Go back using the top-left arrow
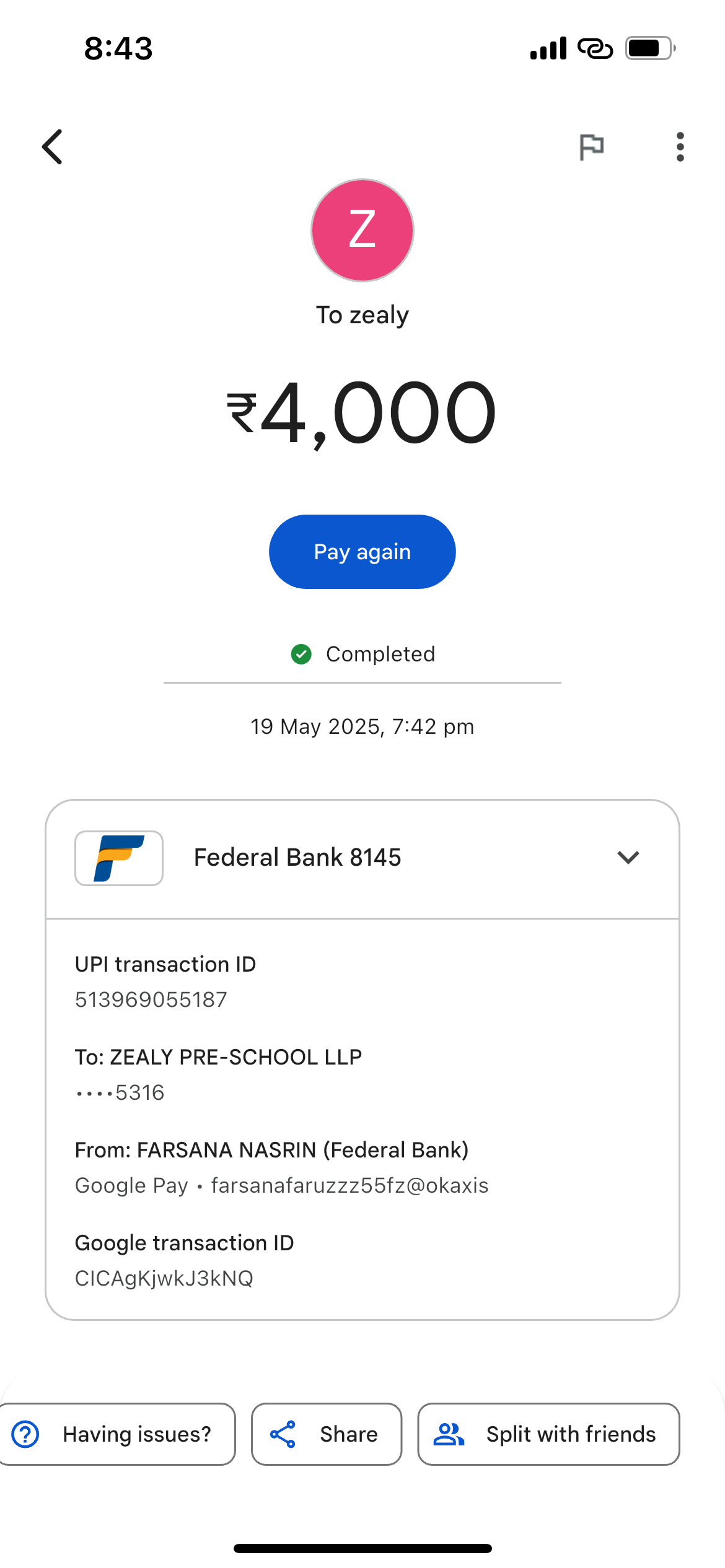 53,147
